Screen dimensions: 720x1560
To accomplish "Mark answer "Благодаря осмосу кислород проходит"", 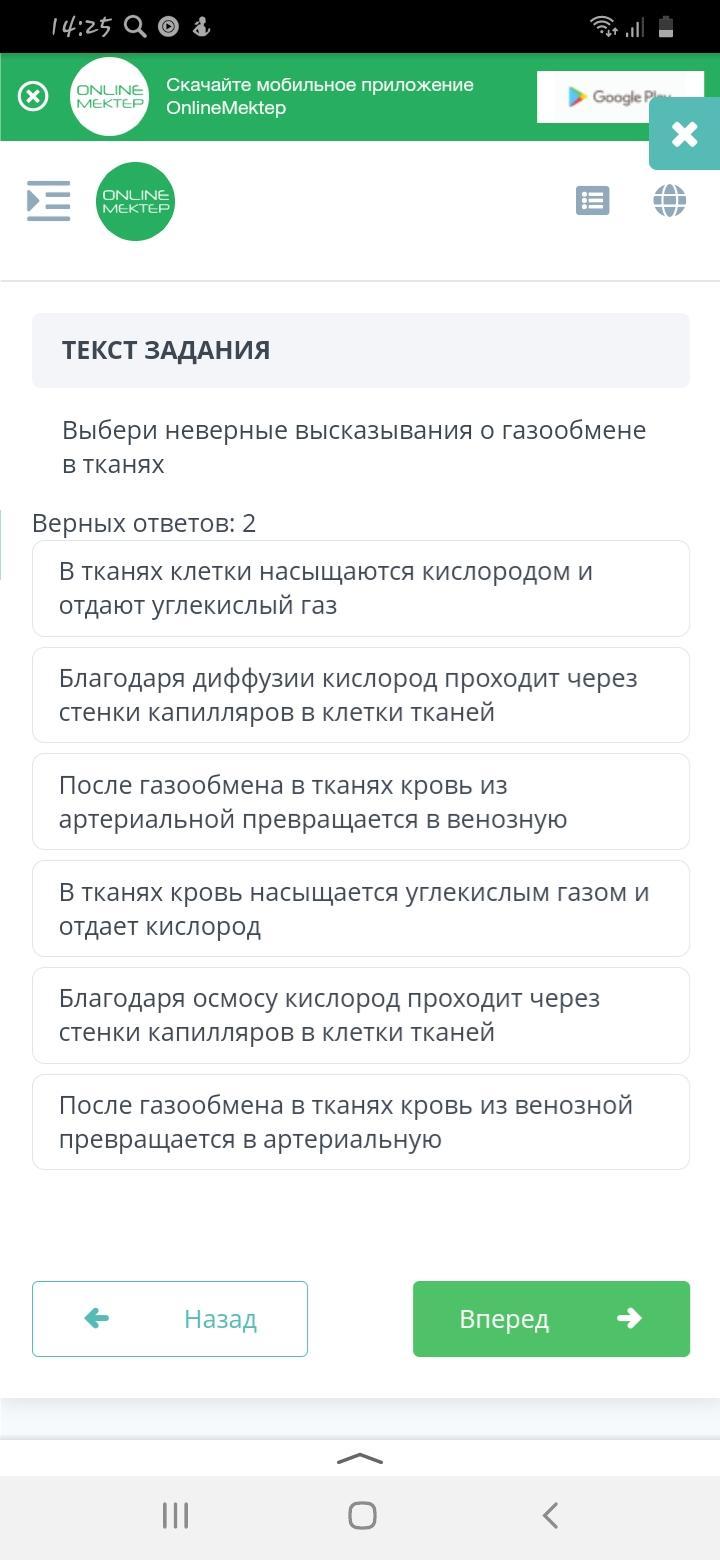I will [361, 1015].
